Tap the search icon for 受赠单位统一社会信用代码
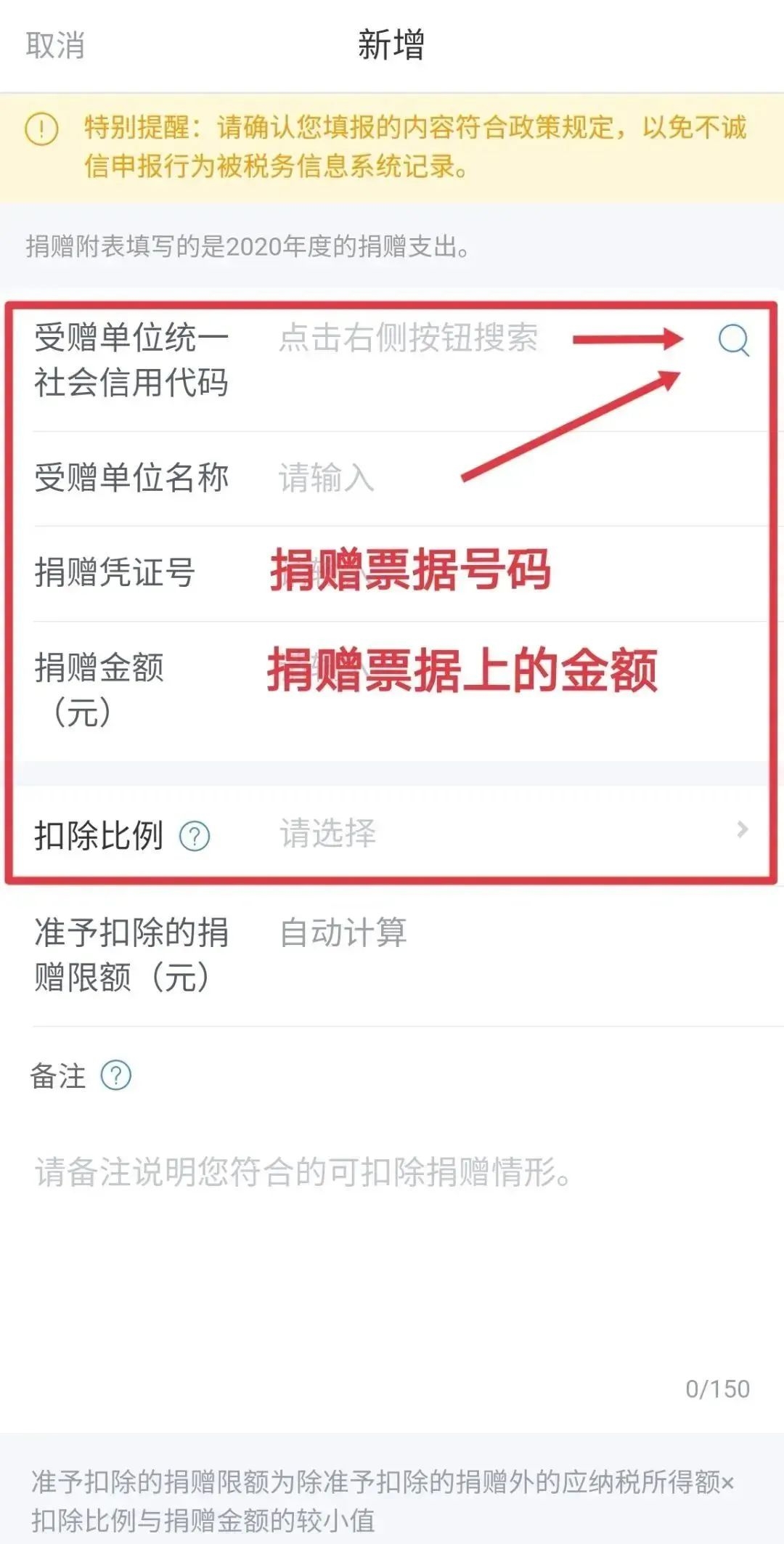 [733, 340]
